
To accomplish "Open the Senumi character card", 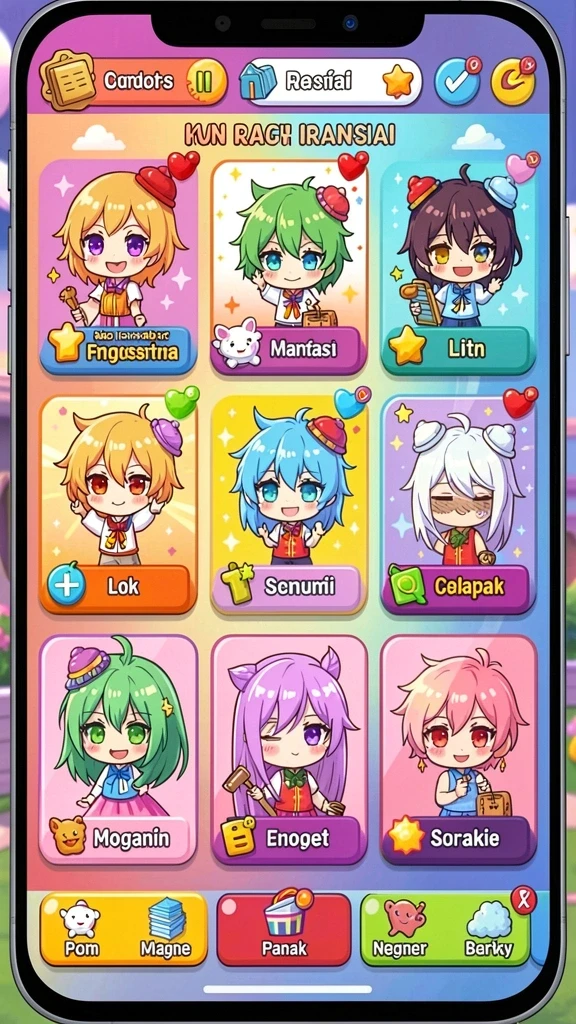I will point(289,504).
